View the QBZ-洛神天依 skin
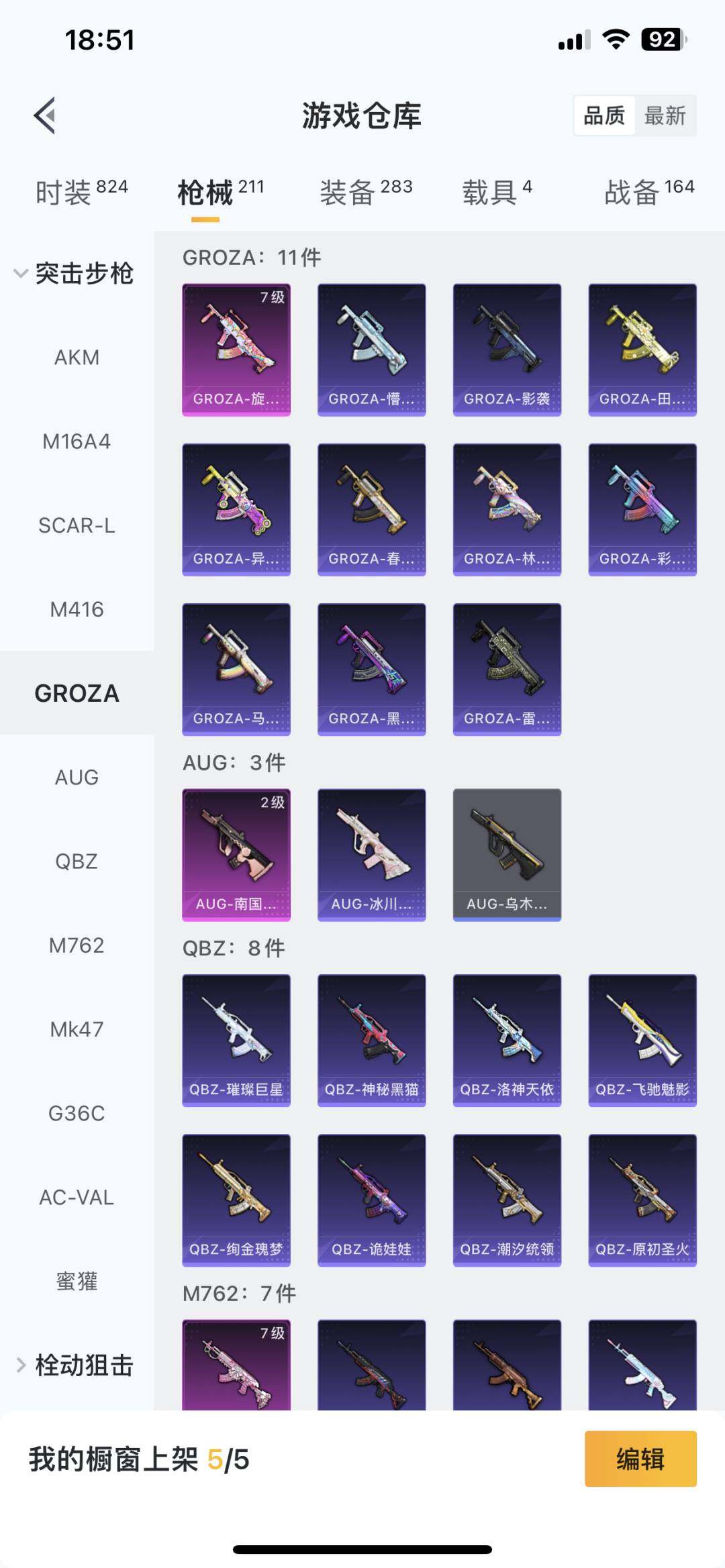This screenshot has width=725, height=1568. coord(507,1040)
